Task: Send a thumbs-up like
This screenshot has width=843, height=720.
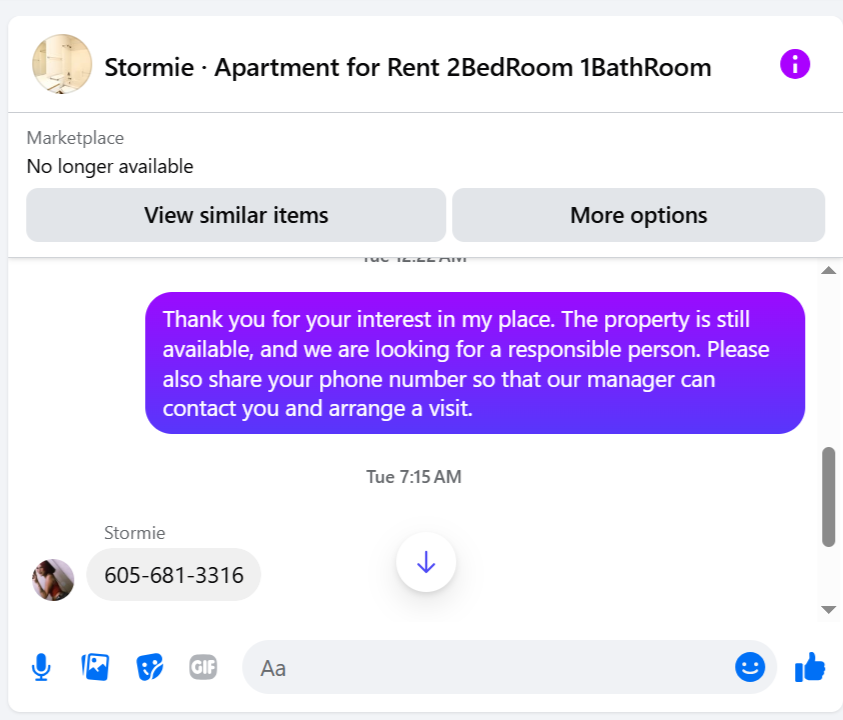Action: pos(810,667)
